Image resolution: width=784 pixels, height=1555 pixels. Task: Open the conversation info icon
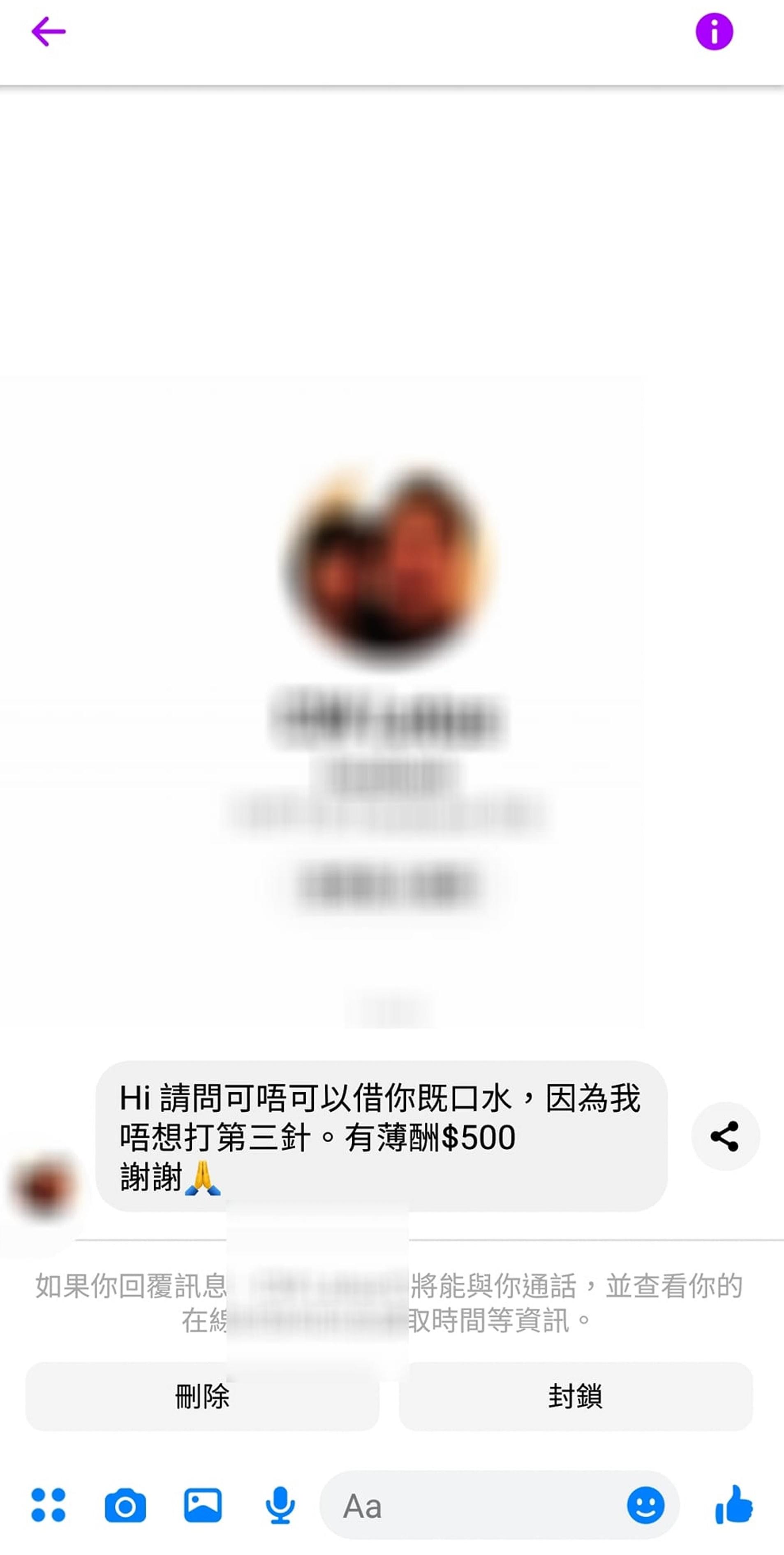[x=714, y=31]
